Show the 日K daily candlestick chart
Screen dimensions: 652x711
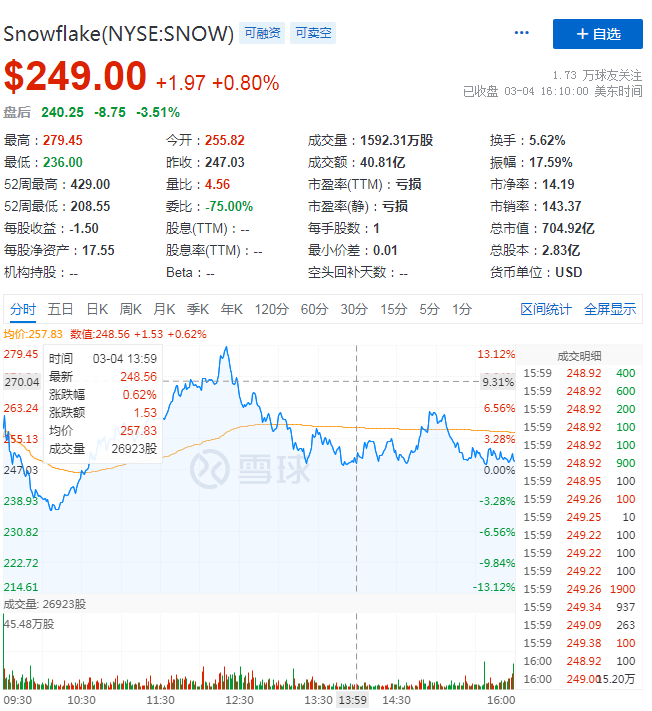click(x=96, y=309)
